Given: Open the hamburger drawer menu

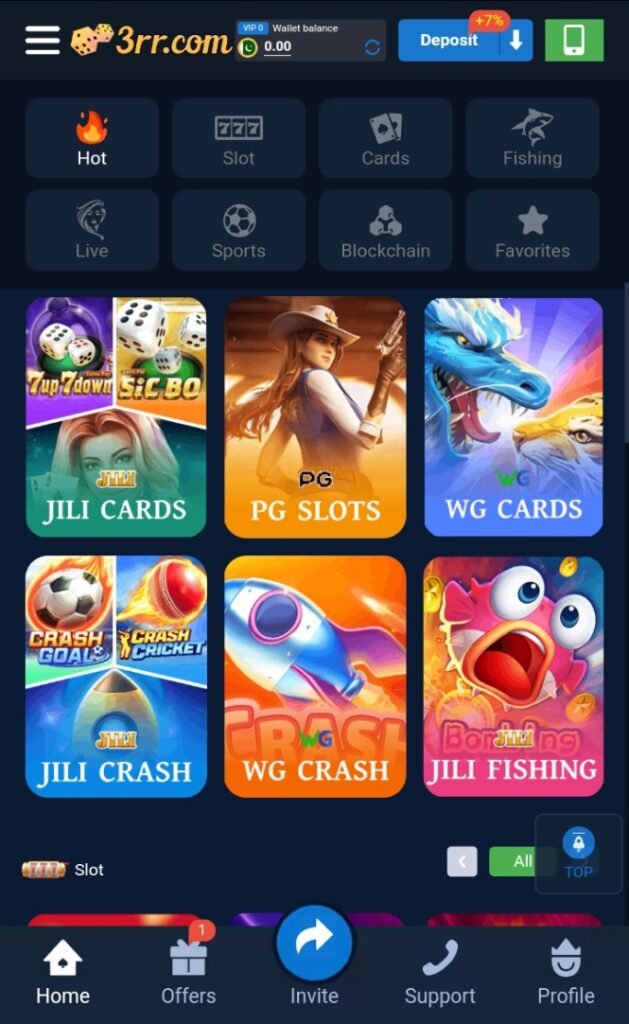Looking at the screenshot, I should click(42, 40).
